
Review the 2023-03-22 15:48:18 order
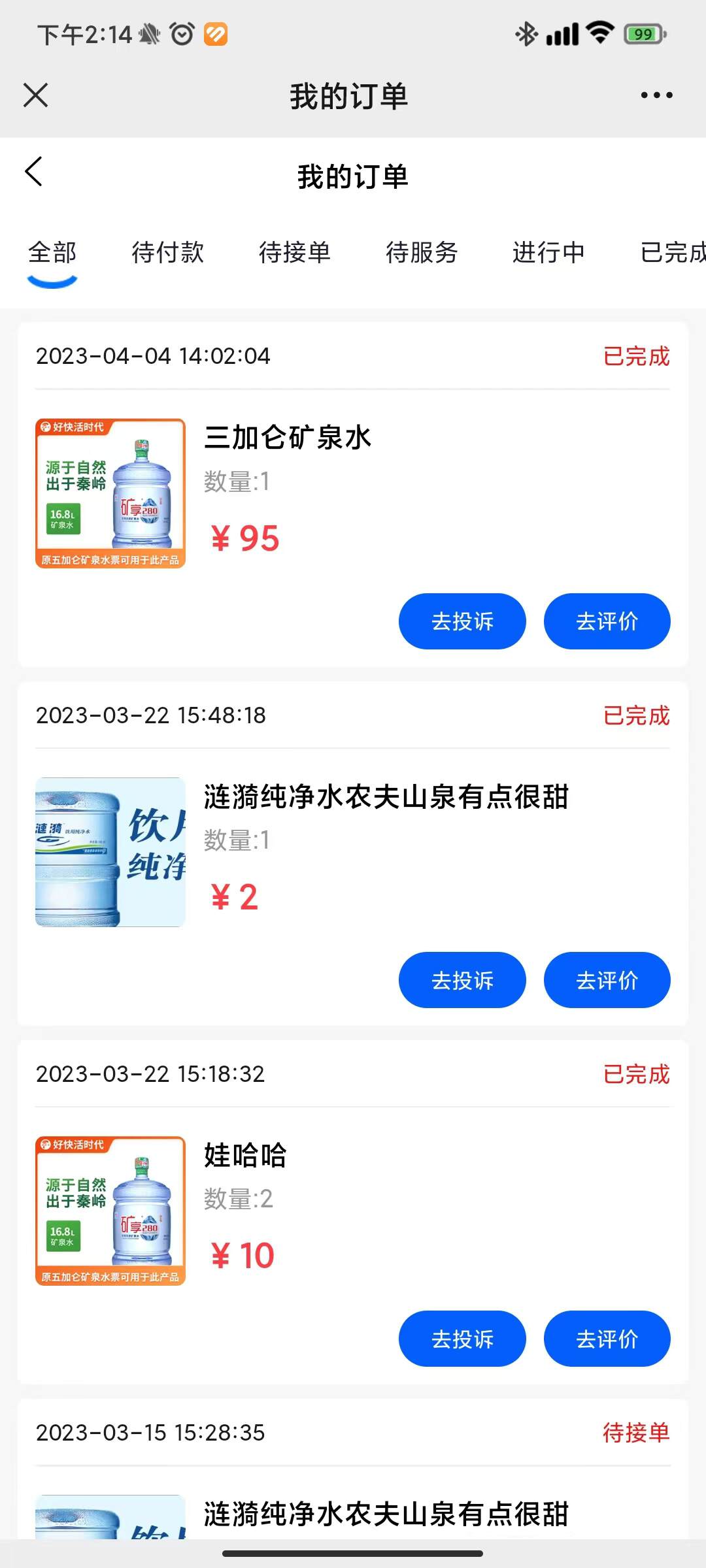coord(607,980)
